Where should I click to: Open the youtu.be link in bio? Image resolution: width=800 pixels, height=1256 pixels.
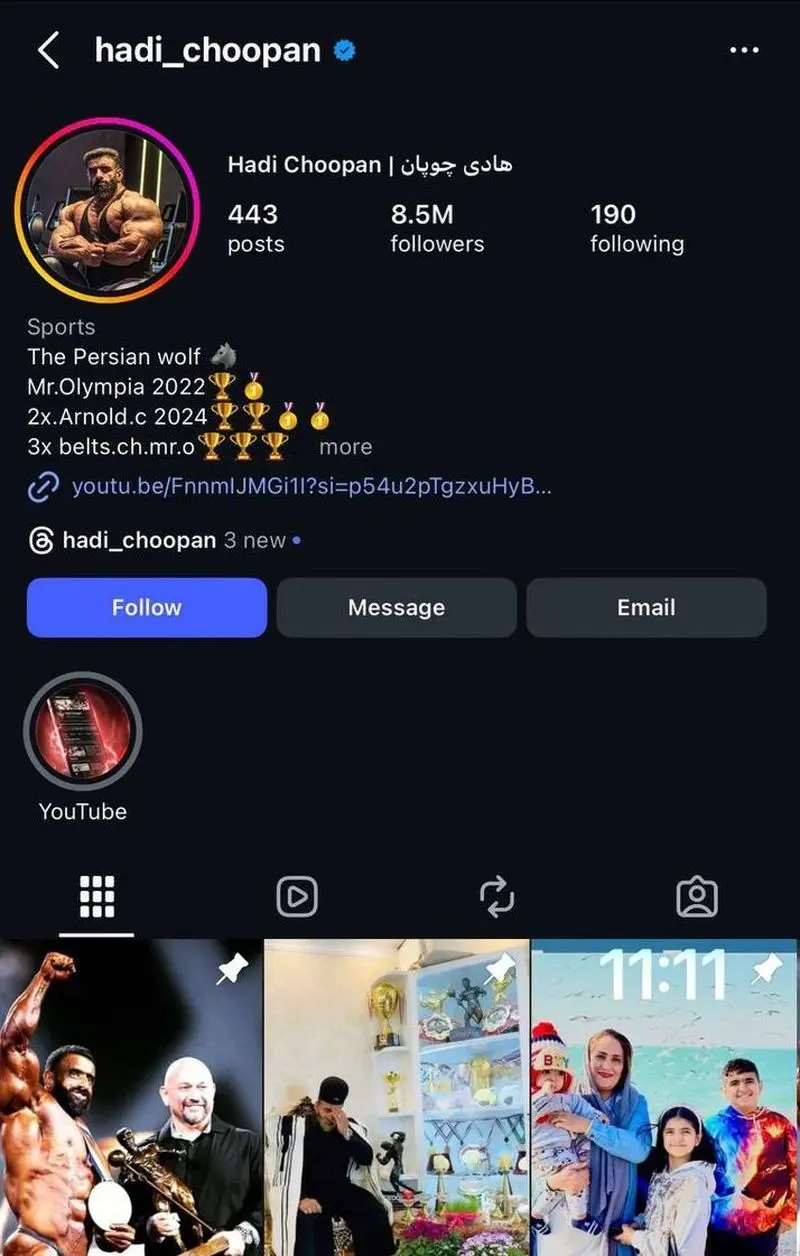311,487
